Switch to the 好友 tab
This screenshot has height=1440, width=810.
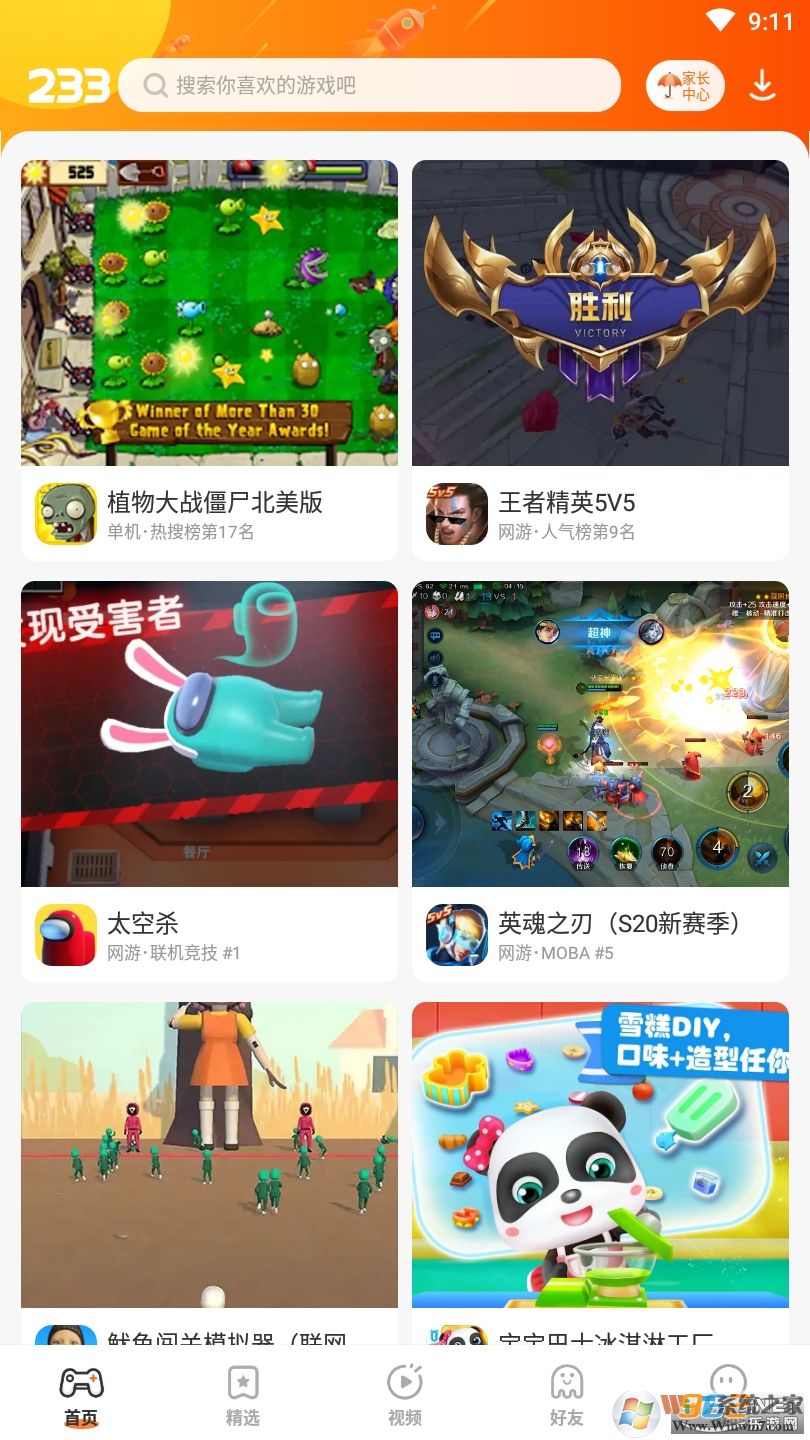click(x=567, y=1395)
